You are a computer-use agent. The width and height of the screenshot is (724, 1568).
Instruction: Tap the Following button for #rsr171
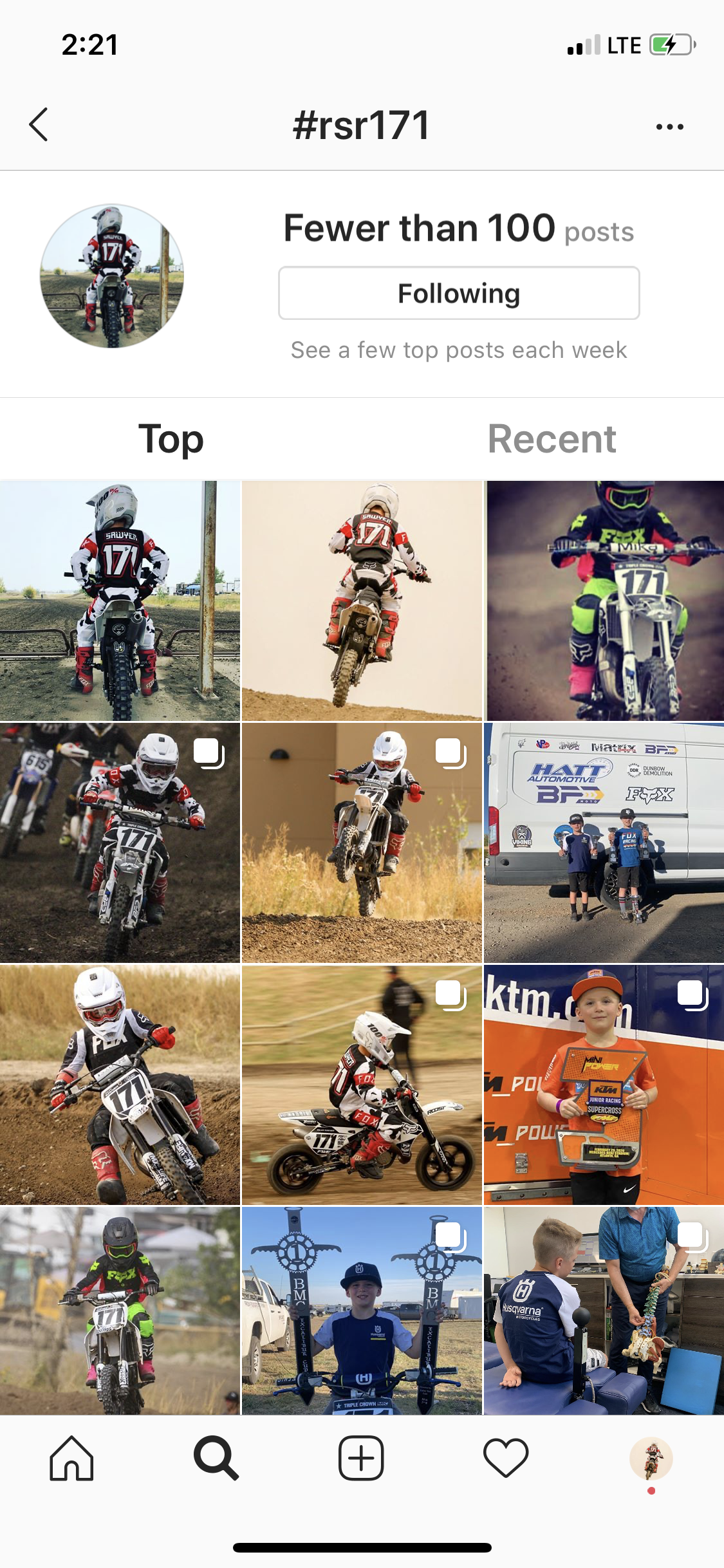459,293
